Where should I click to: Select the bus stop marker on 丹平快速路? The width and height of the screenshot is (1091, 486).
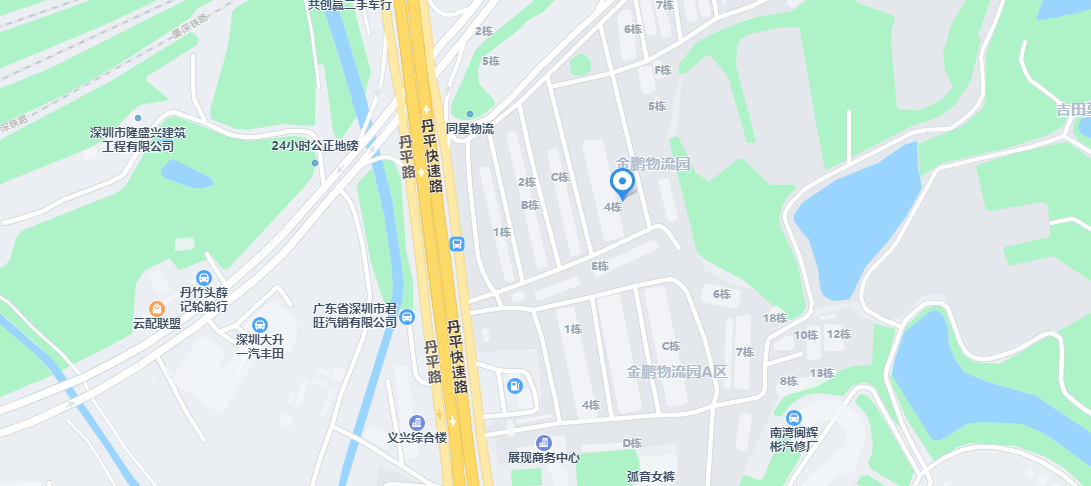click(x=457, y=243)
